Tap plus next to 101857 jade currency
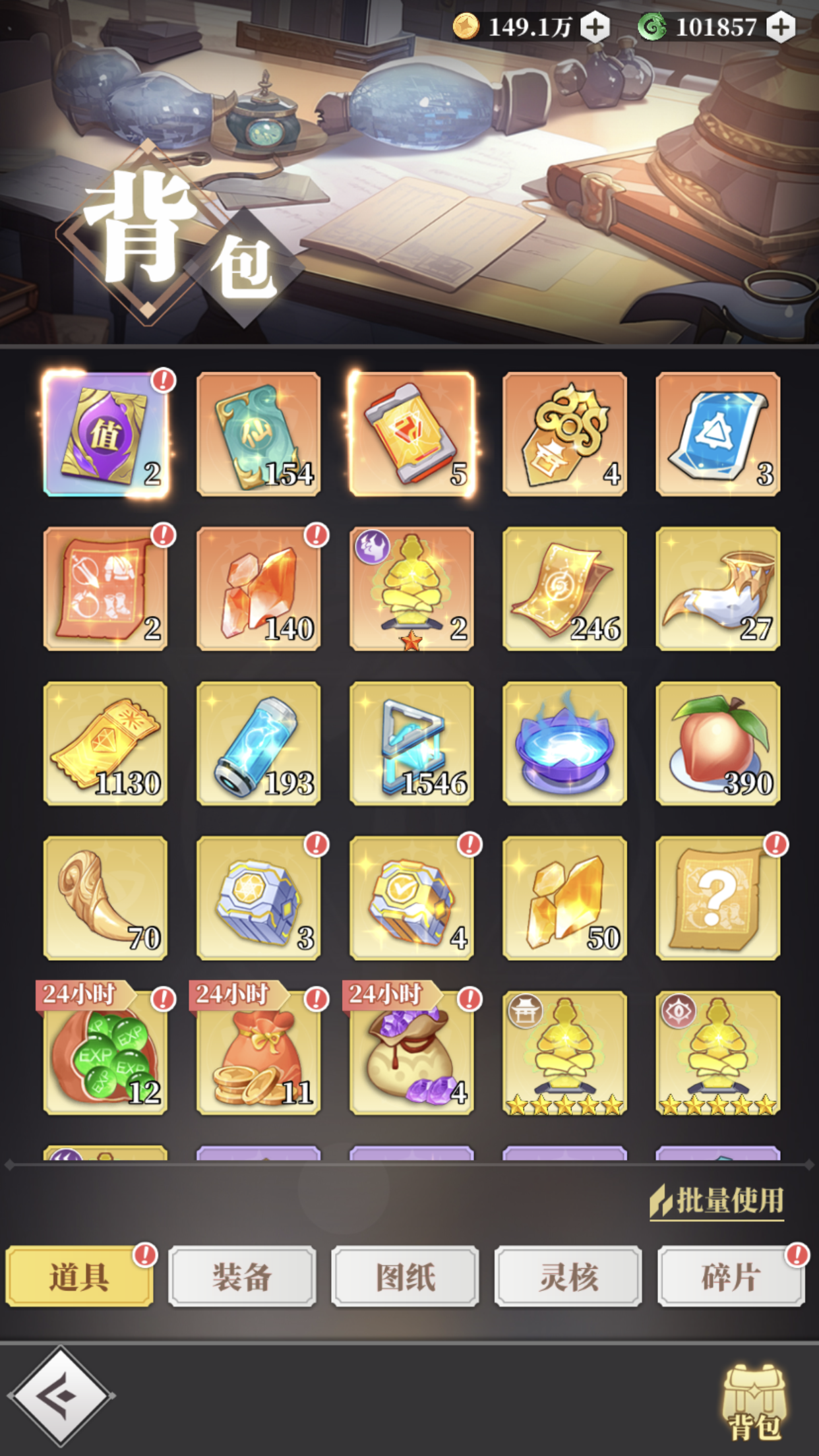The width and height of the screenshot is (819, 1456). pos(781,27)
